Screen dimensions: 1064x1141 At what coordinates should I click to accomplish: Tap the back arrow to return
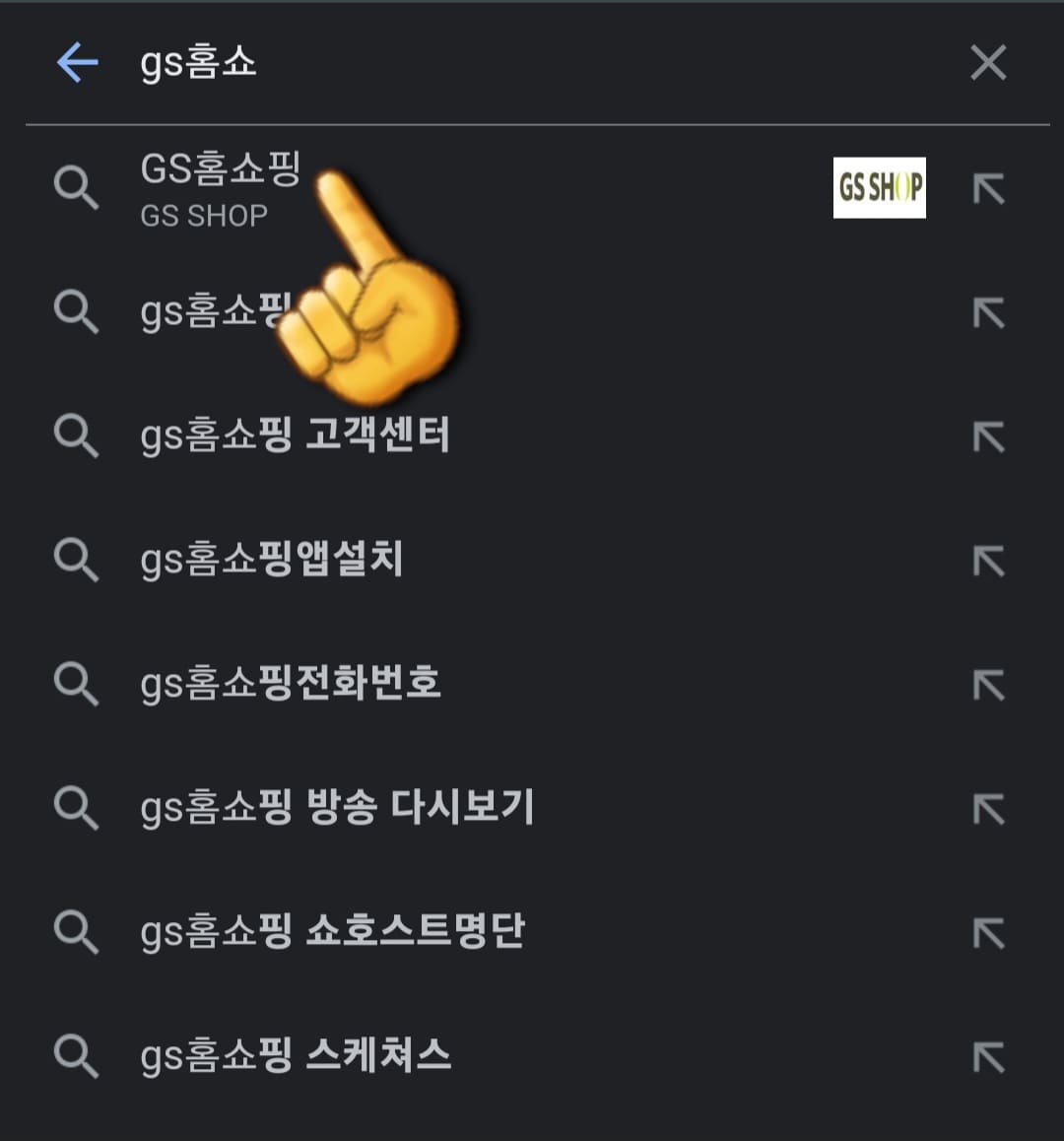point(77,62)
